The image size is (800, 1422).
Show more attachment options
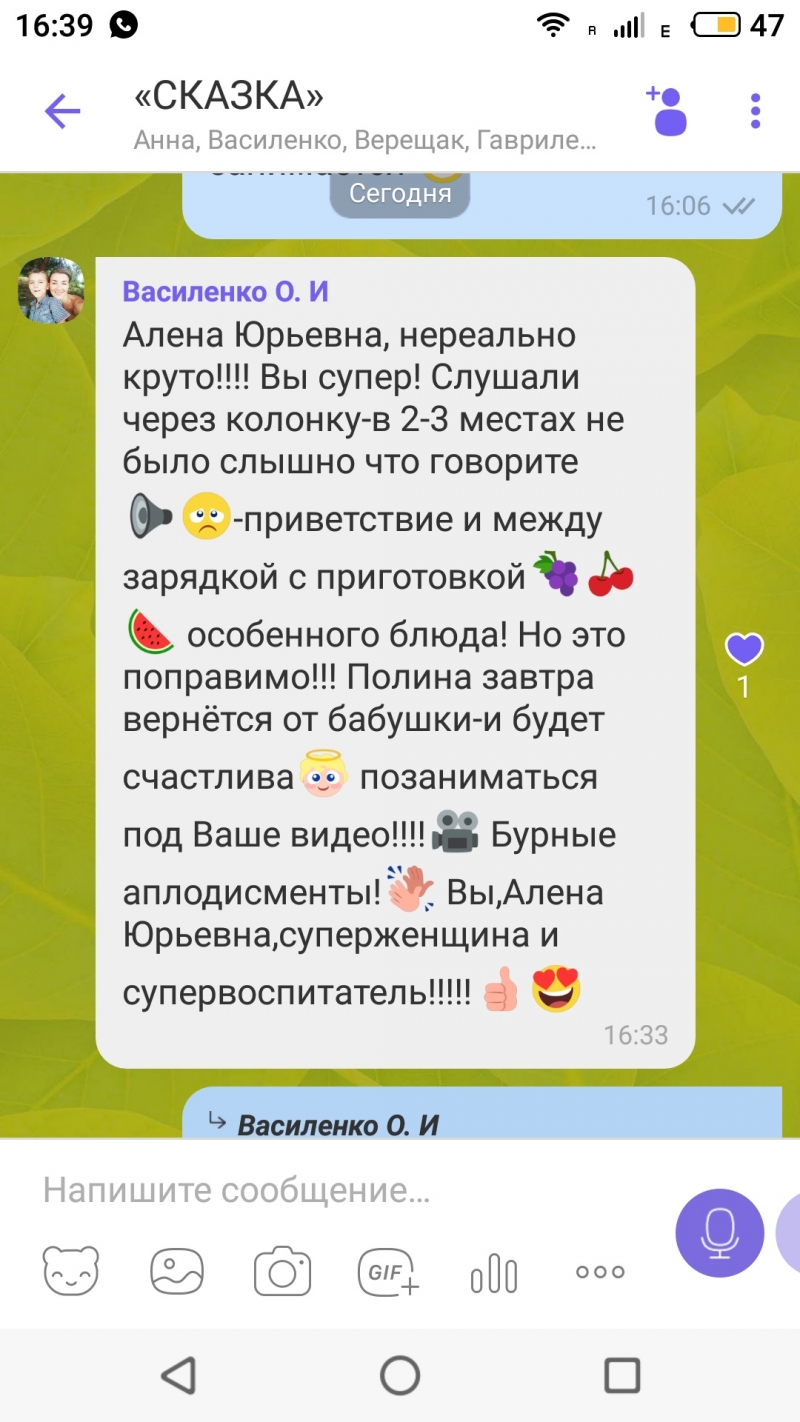click(600, 1272)
